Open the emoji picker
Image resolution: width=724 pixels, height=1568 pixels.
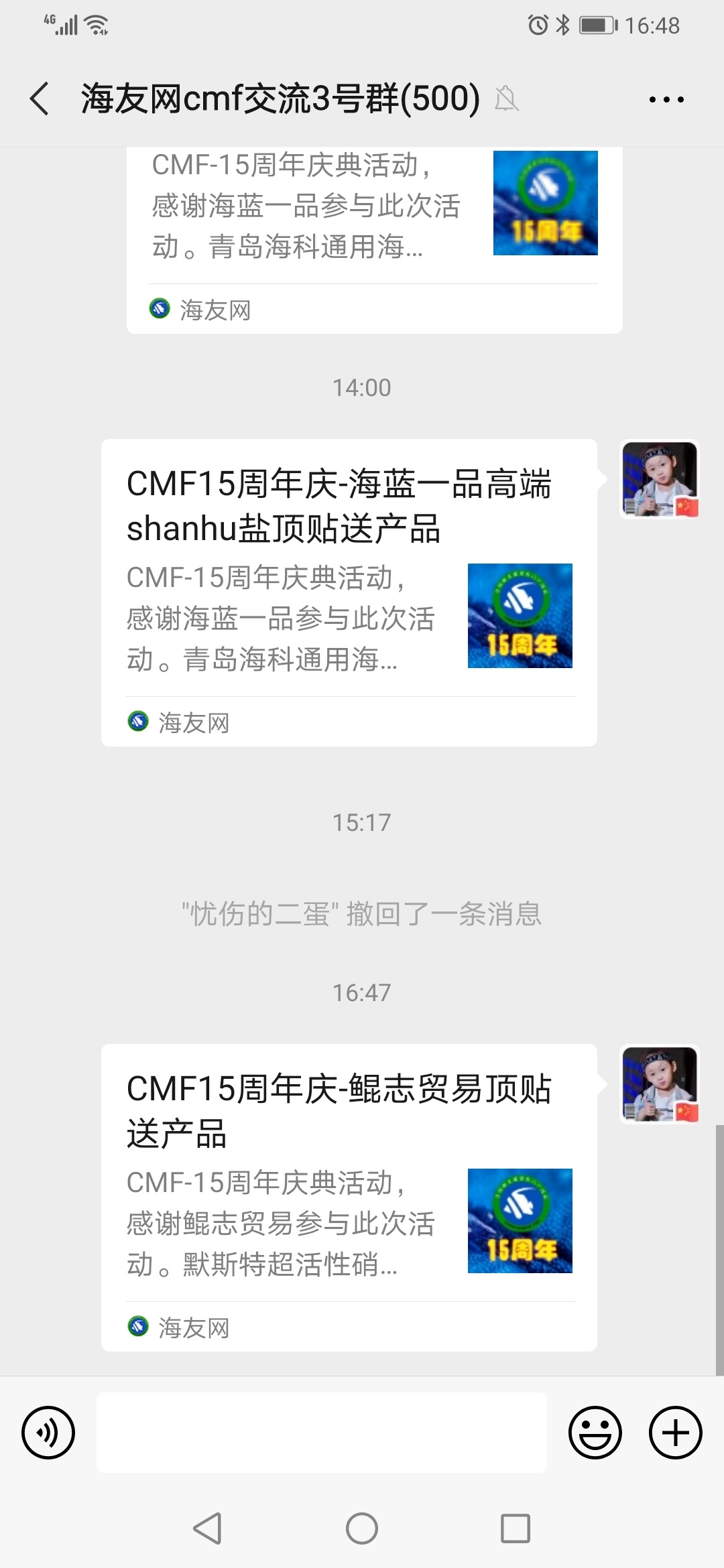pos(595,1433)
